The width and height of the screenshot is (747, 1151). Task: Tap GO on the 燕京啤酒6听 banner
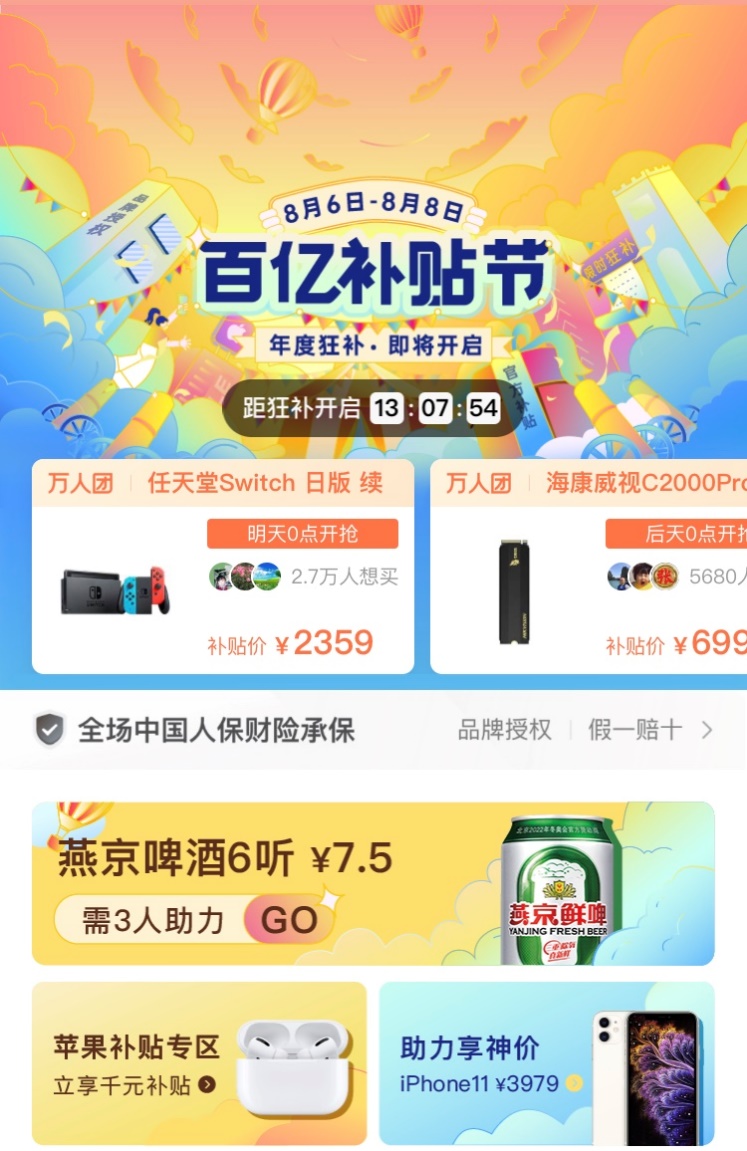coord(289,920)
